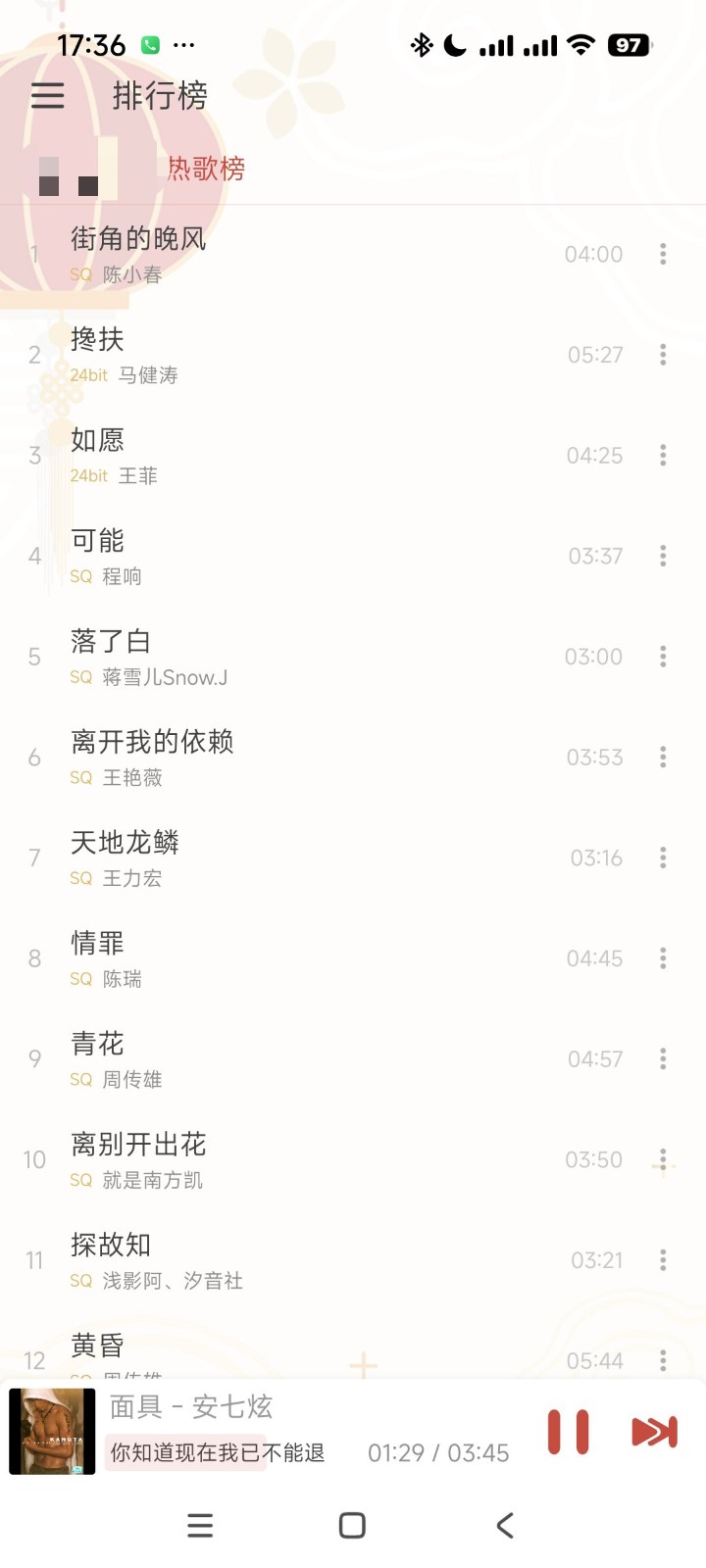Viewport: 706px width, 1568px height.
Task: Open options menu for 街角的晚风
Action: pyautogui.click(x=664, y=254)
